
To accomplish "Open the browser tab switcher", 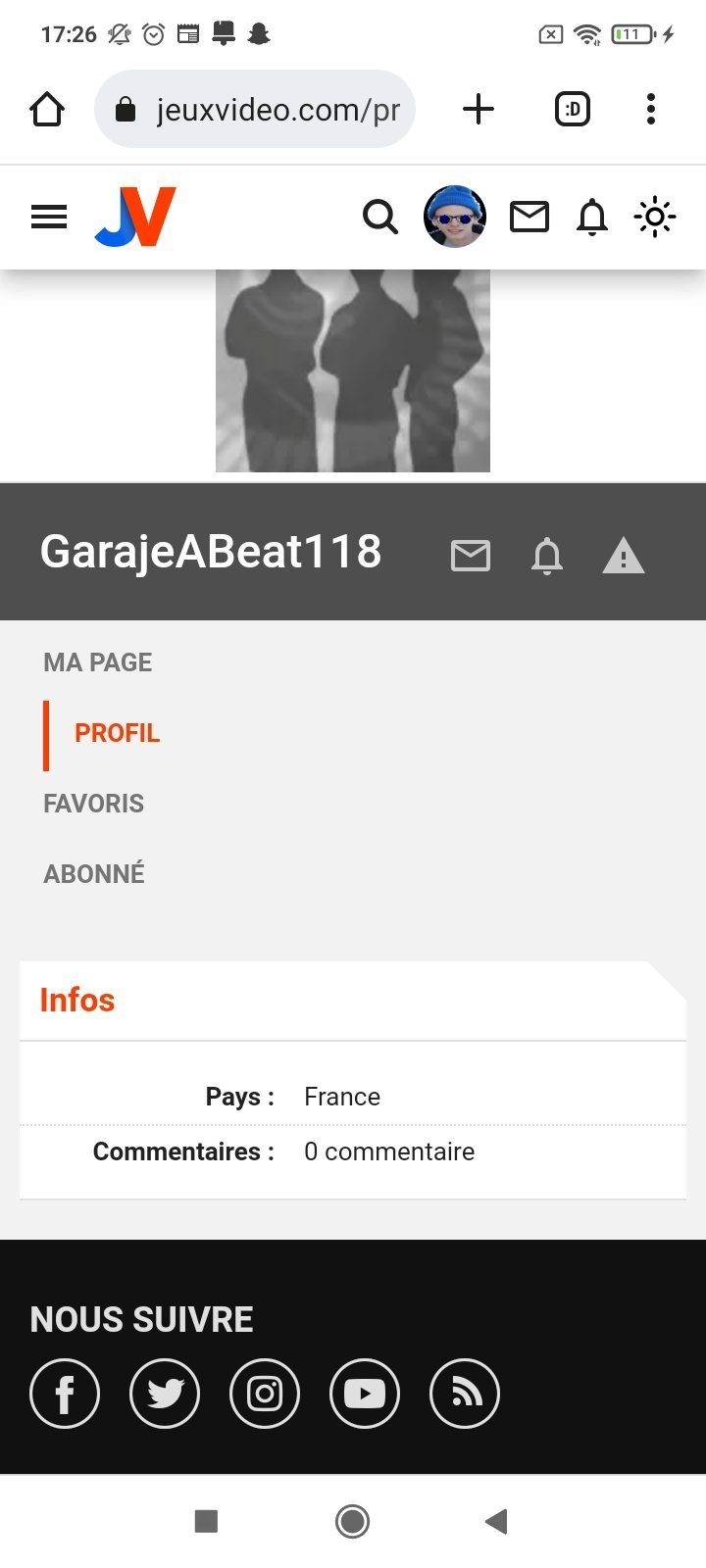I will click(x=573, y=109).
